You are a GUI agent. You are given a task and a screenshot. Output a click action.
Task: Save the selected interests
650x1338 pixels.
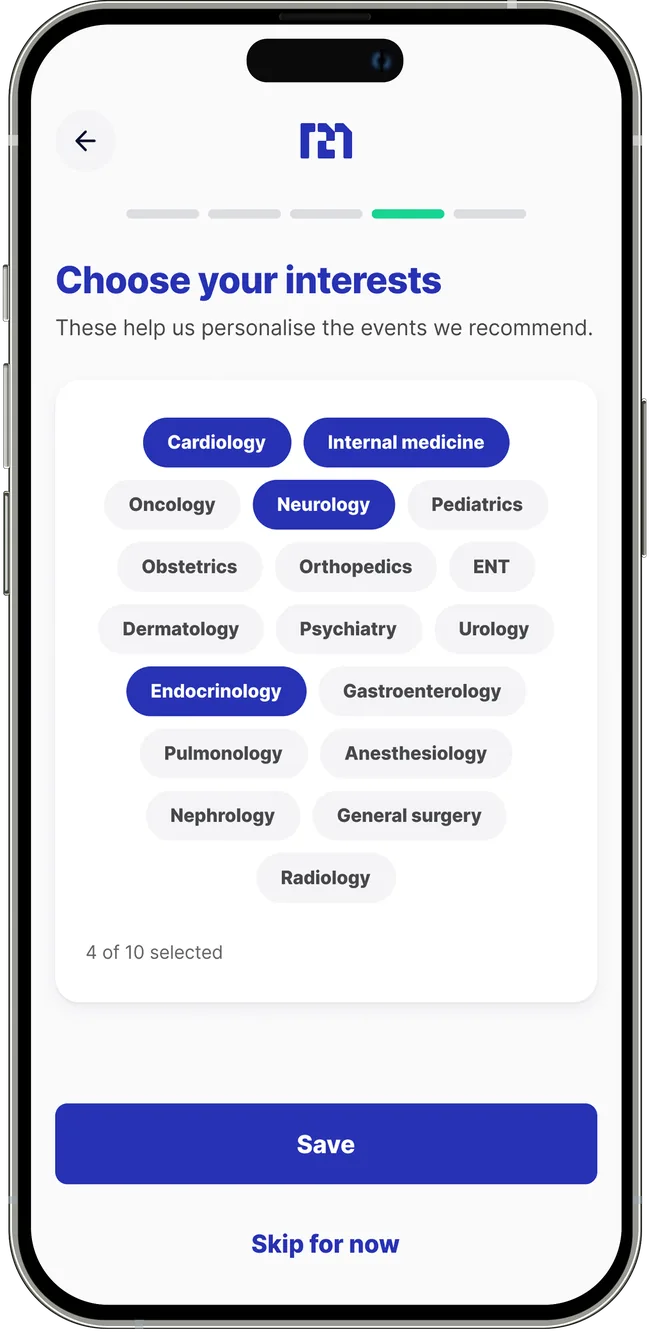click(326, 1144)
